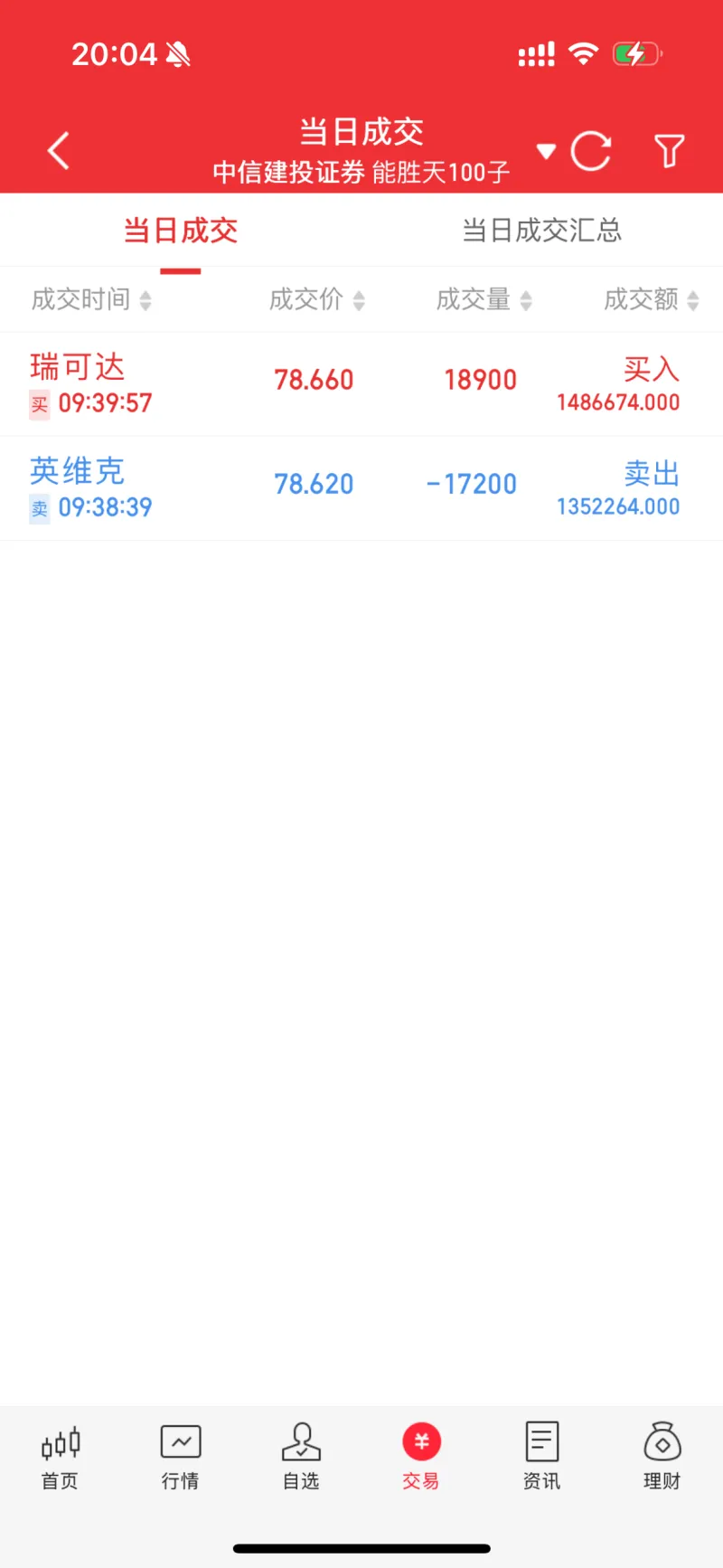Sort by 成交时间 column
This screenshot has width=723, height=1568.
point(90,299)
